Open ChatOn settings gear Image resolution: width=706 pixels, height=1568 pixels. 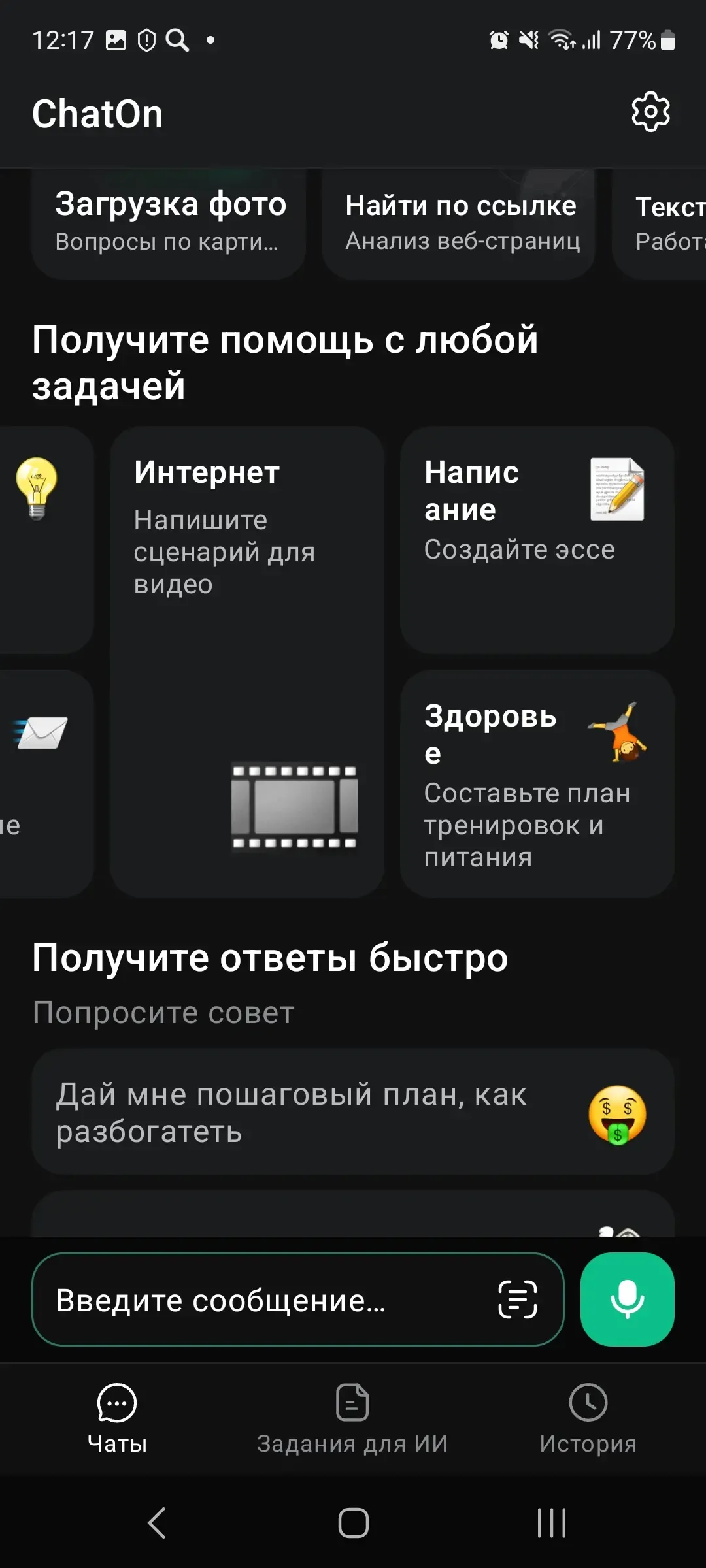(649, 112)
